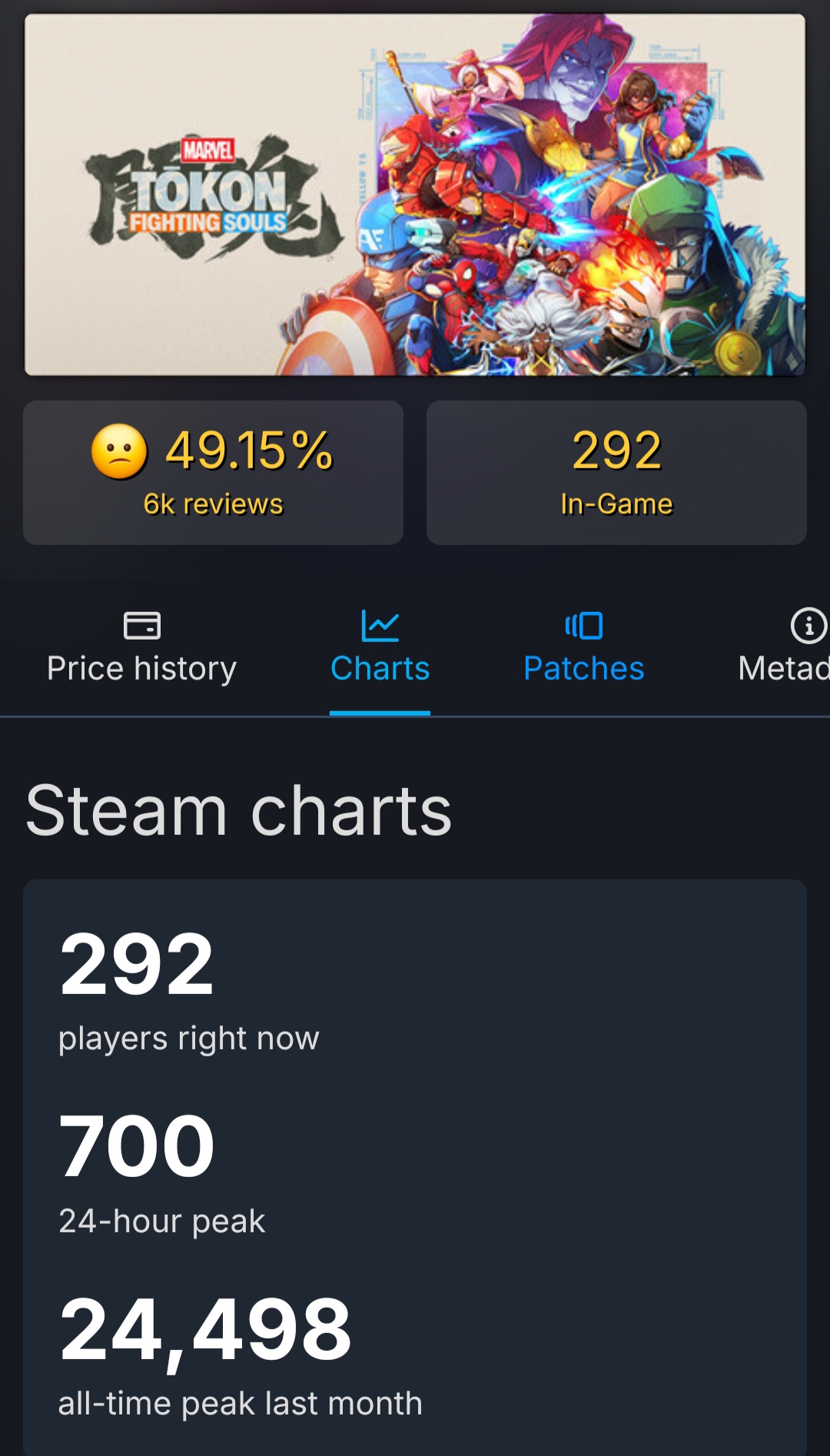Switch to the Patches tab

pyautogui.click(x=583, y=647)
